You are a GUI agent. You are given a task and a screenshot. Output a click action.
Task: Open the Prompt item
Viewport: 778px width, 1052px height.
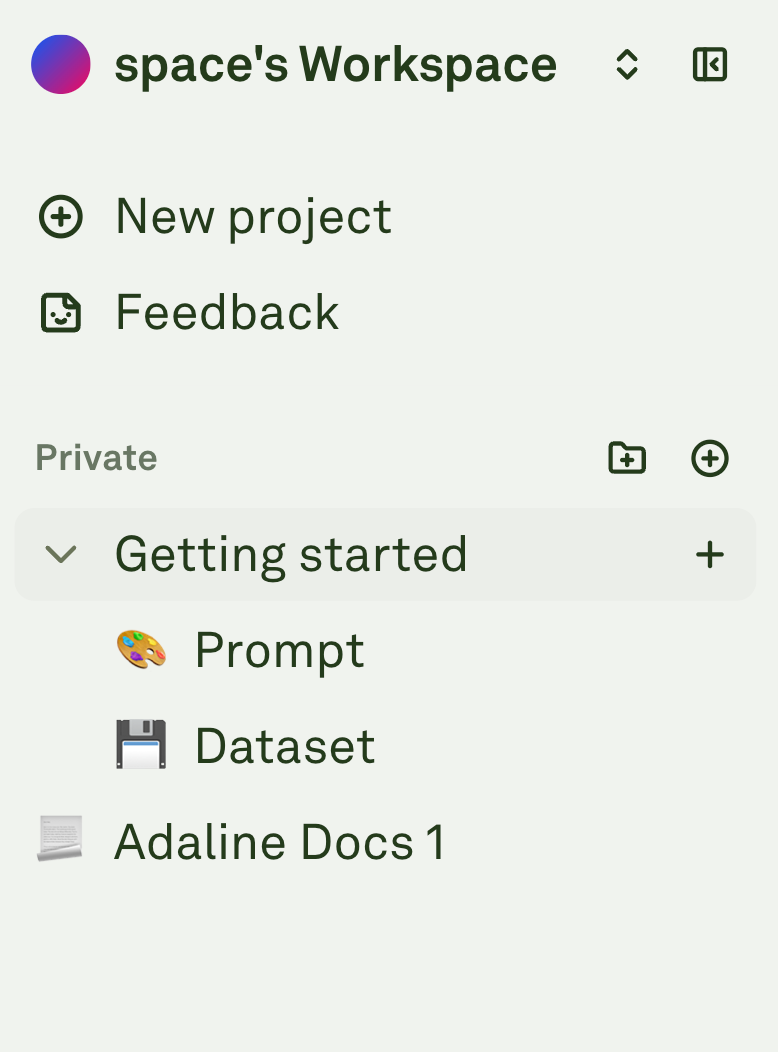(278, 650)
